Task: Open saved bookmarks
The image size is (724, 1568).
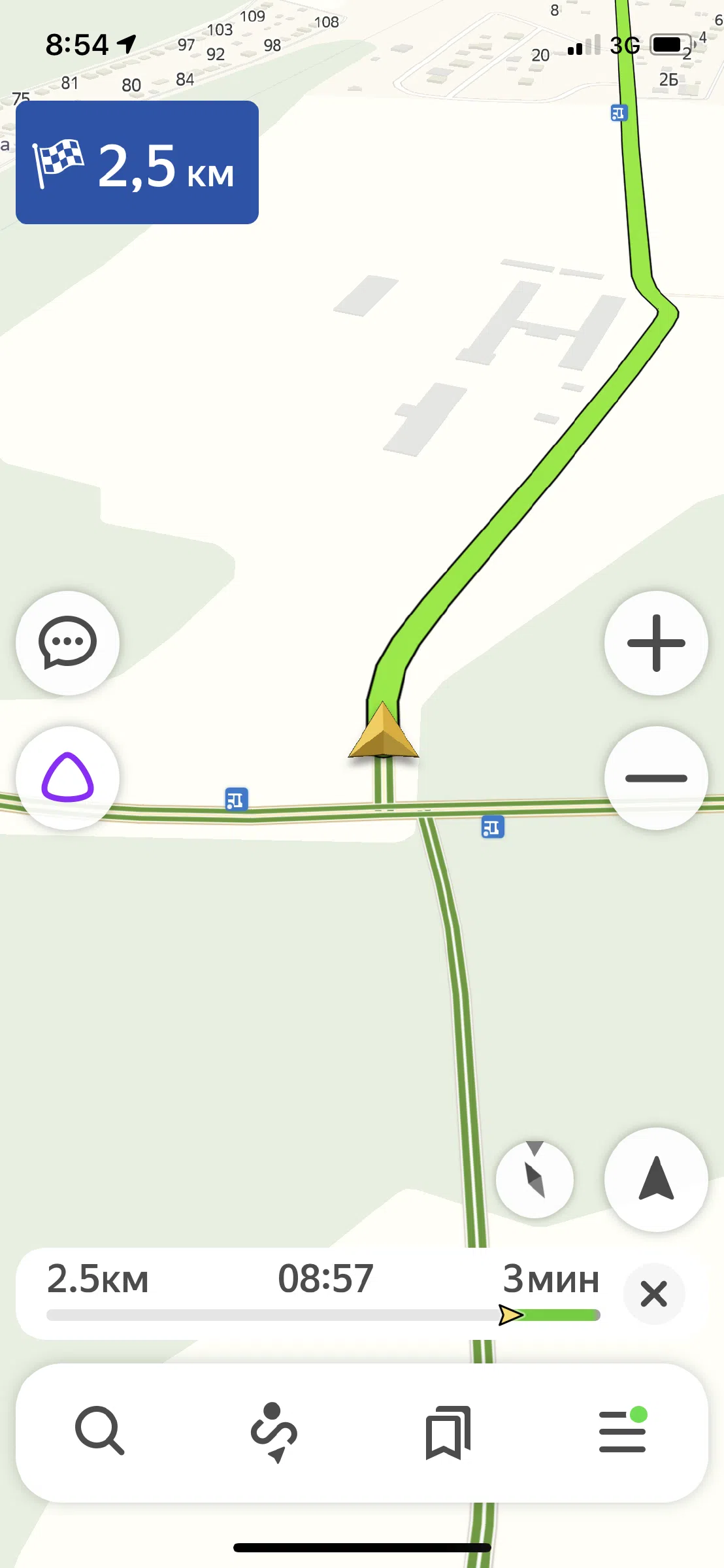Action: pos(448,1432)
